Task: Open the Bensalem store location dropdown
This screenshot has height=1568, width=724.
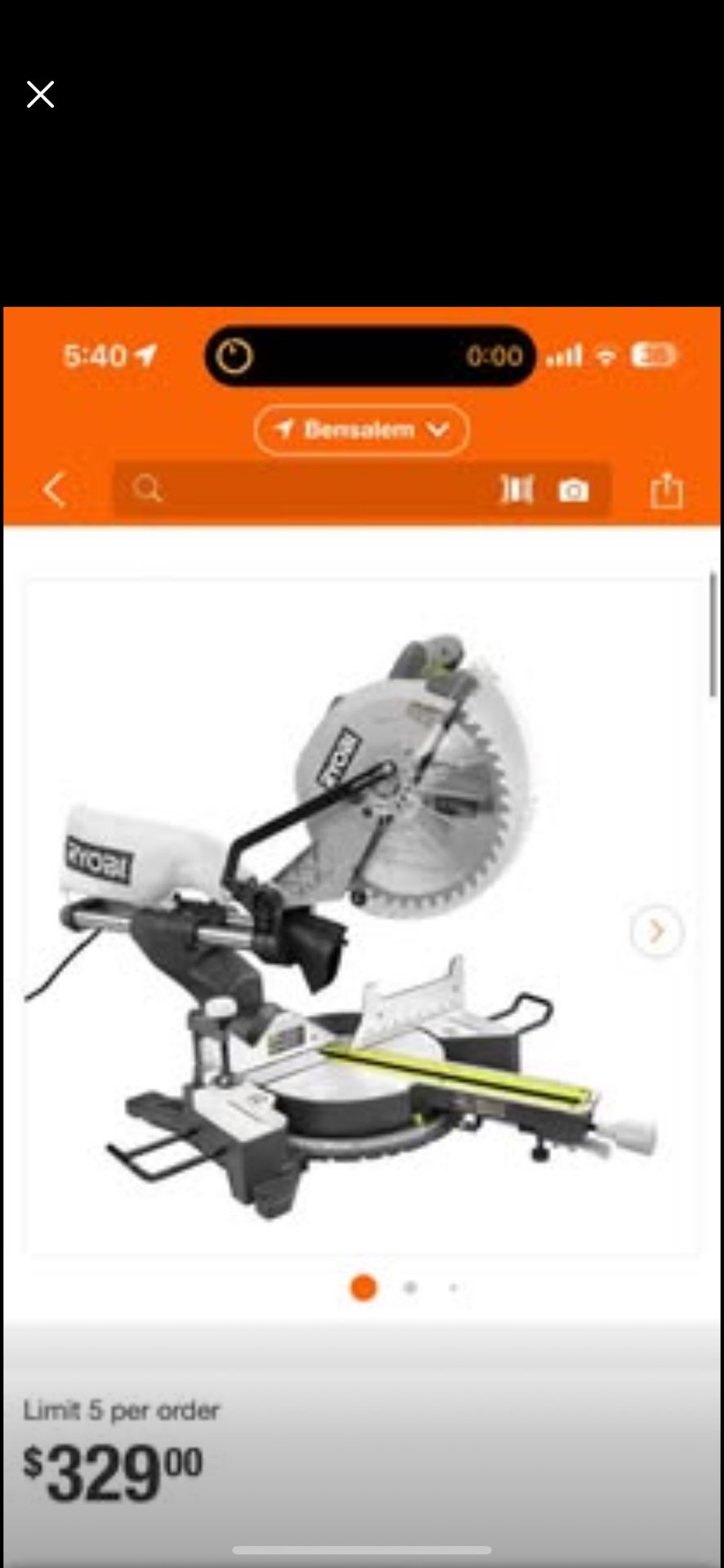Action: (361, 430)
